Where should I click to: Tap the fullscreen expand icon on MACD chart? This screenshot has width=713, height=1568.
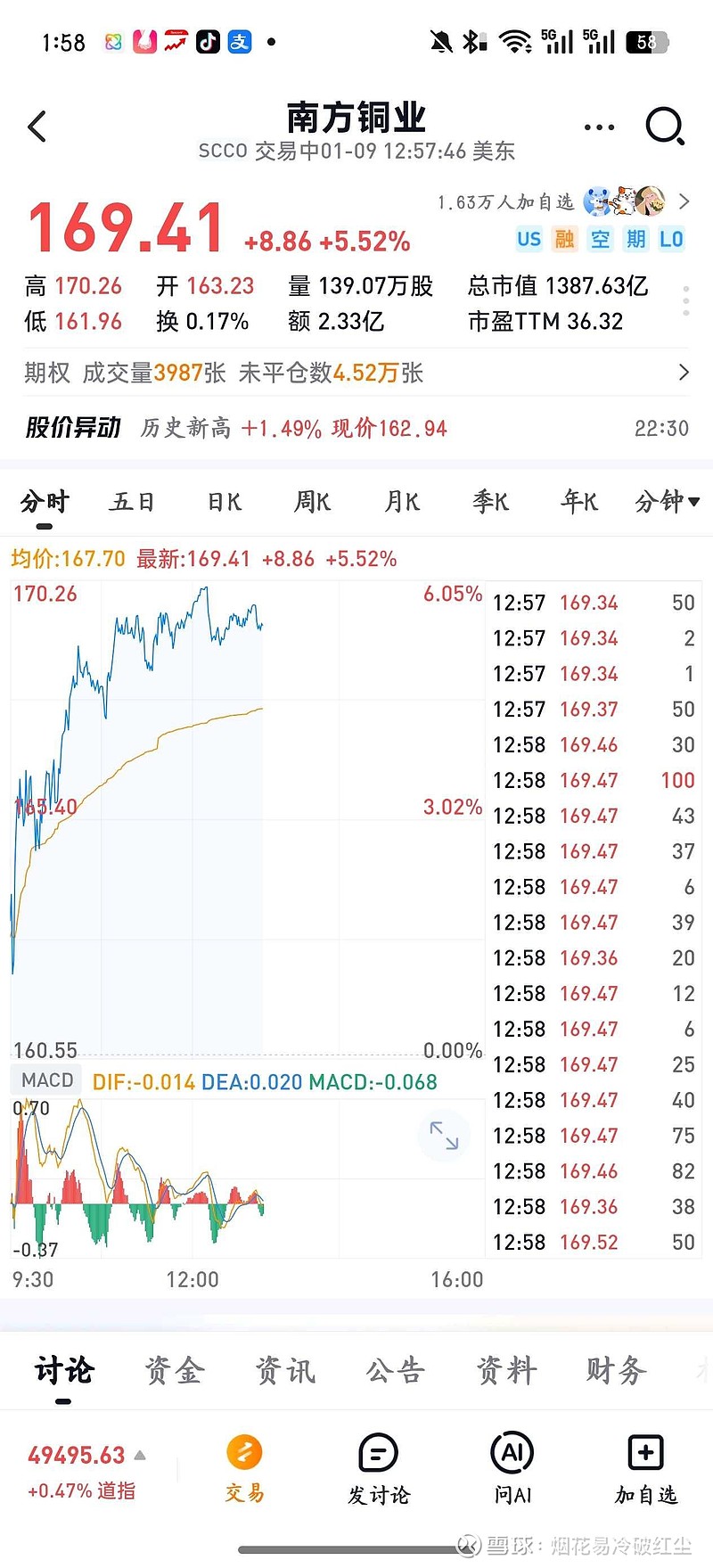[x=446, y=1136]
